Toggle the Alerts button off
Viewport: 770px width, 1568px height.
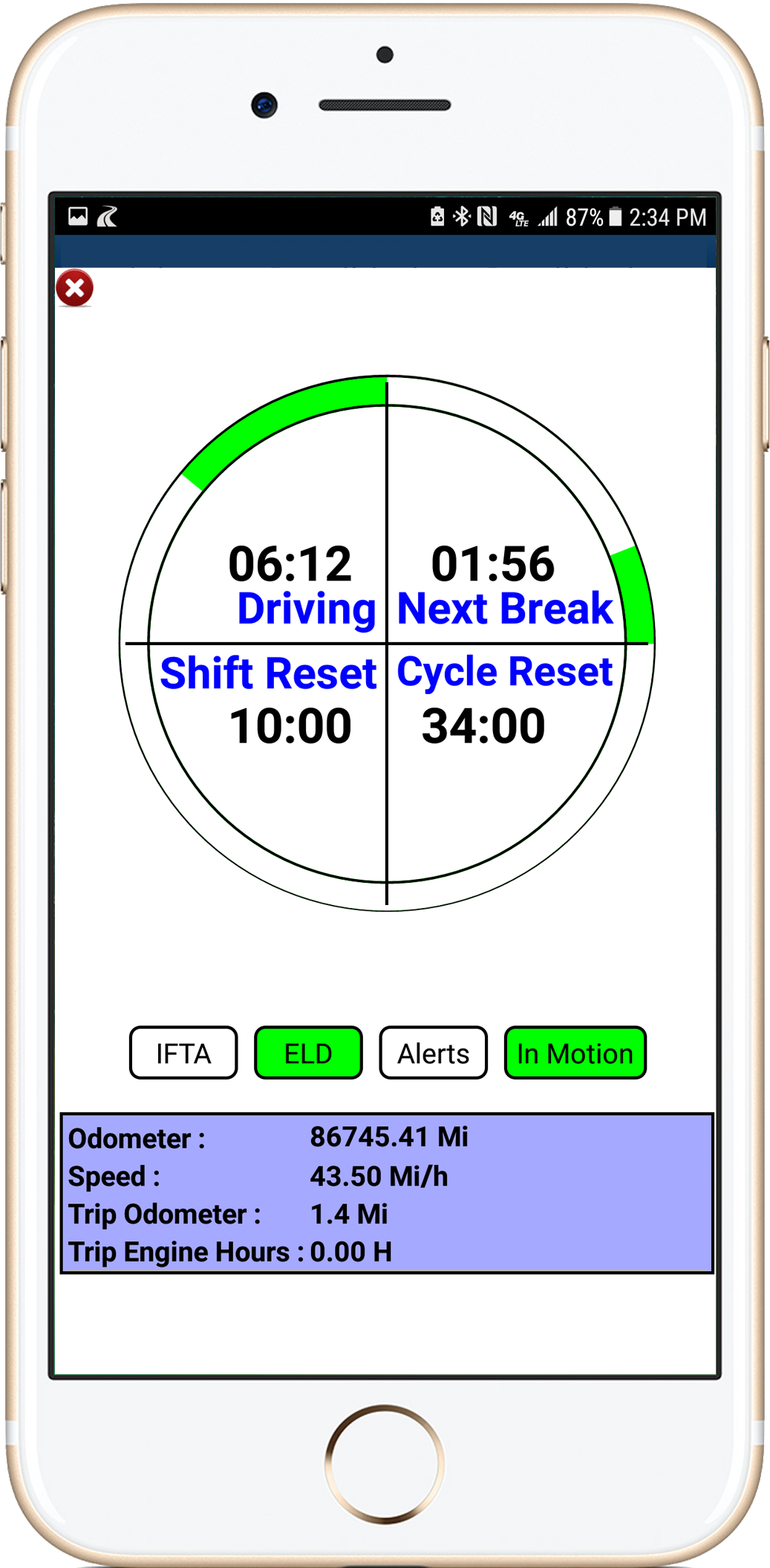pos(433,1052)
